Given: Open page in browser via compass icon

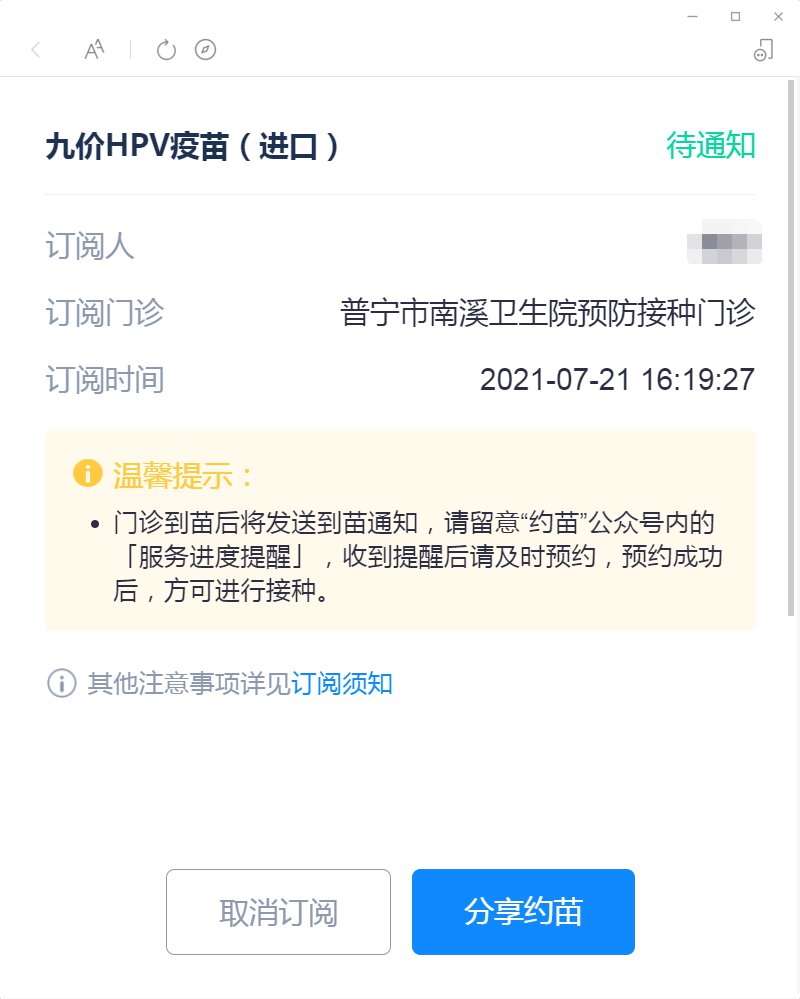Looking at the screenshot, I should point(205,50).
